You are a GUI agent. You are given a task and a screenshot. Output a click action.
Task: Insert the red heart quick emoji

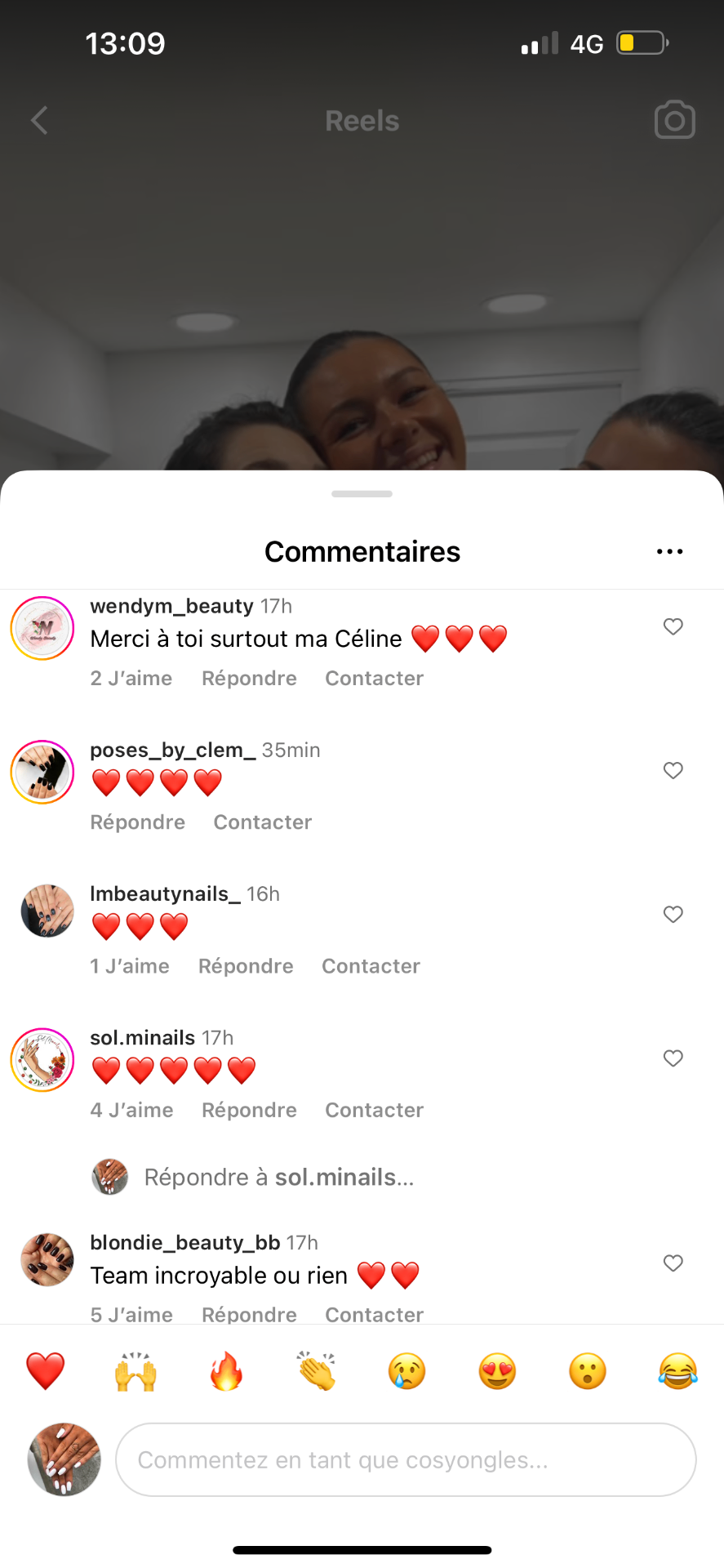pyautogui.click(x=46, y=1371)
